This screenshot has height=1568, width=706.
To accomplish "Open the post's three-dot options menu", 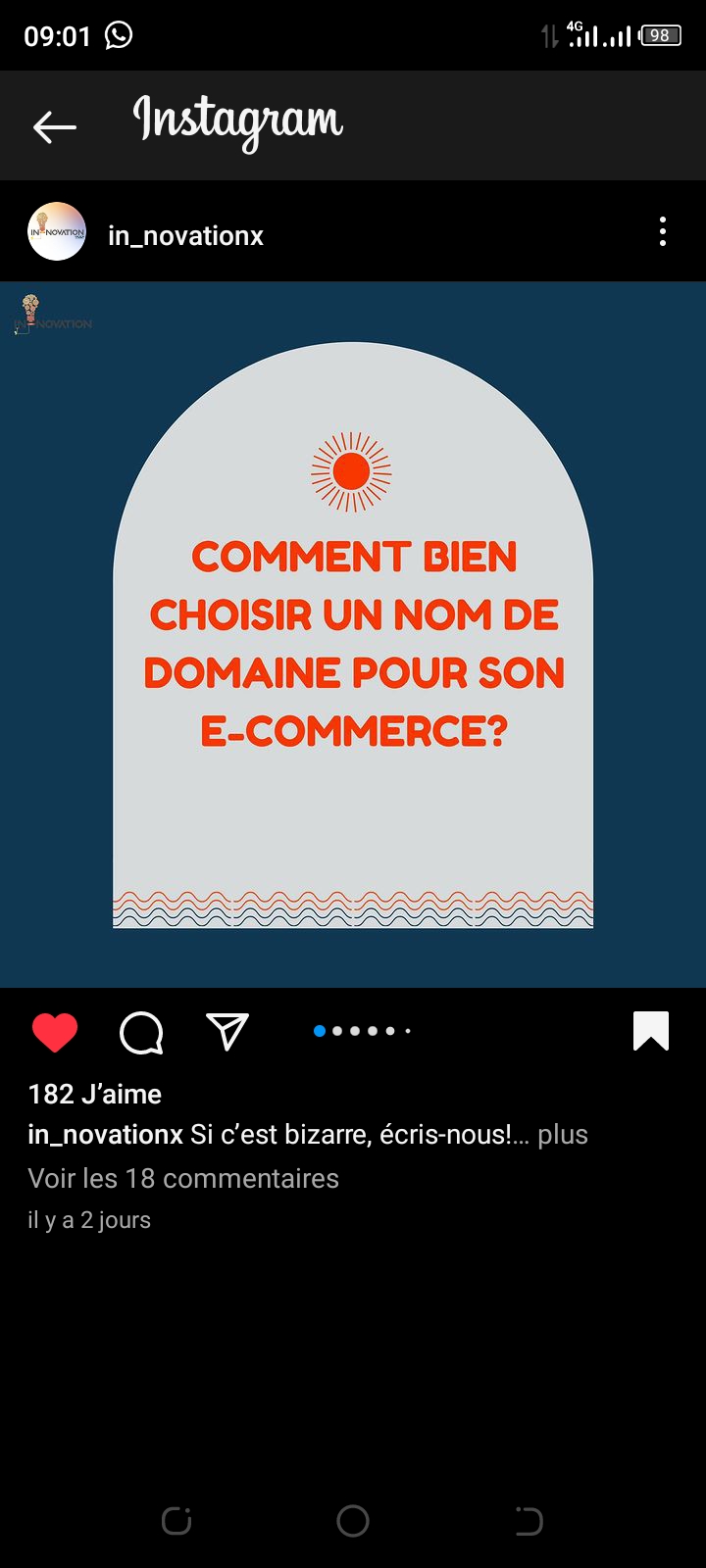I will click(663, 232).
